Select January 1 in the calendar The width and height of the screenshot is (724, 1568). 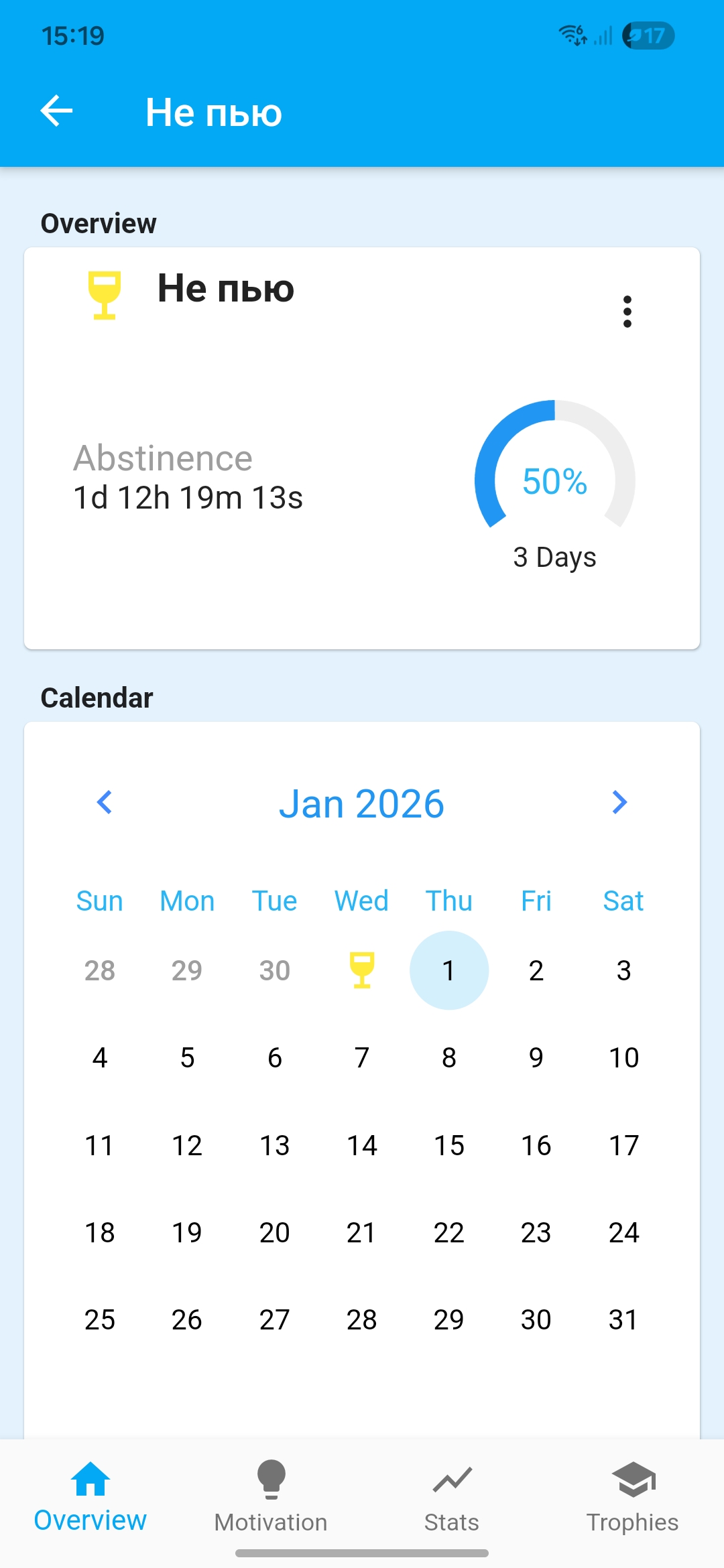point(449,970)
